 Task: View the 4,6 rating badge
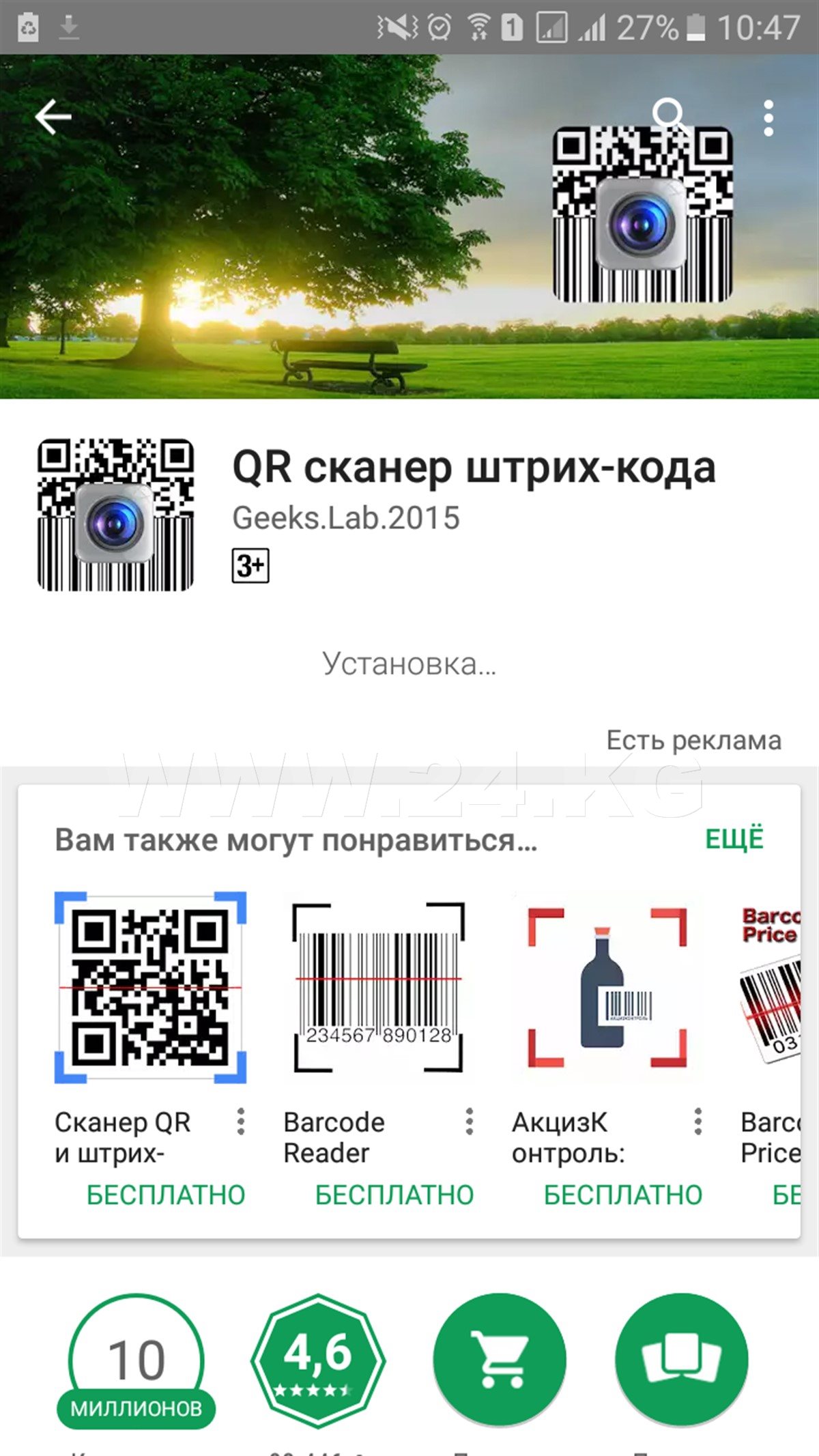pyautogui.click(x=318, y=1360)
